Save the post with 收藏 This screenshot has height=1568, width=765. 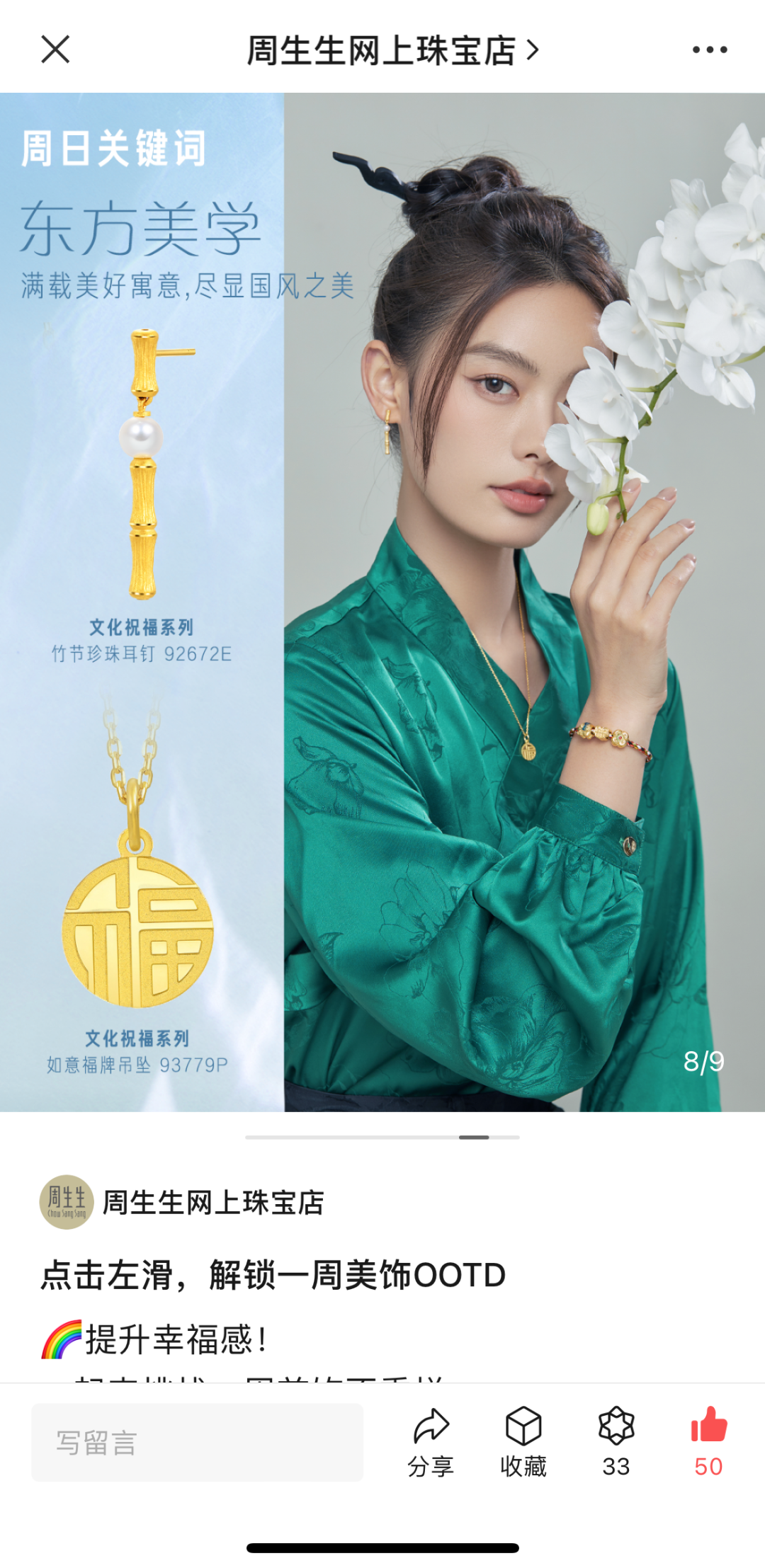coord(523,1441)
